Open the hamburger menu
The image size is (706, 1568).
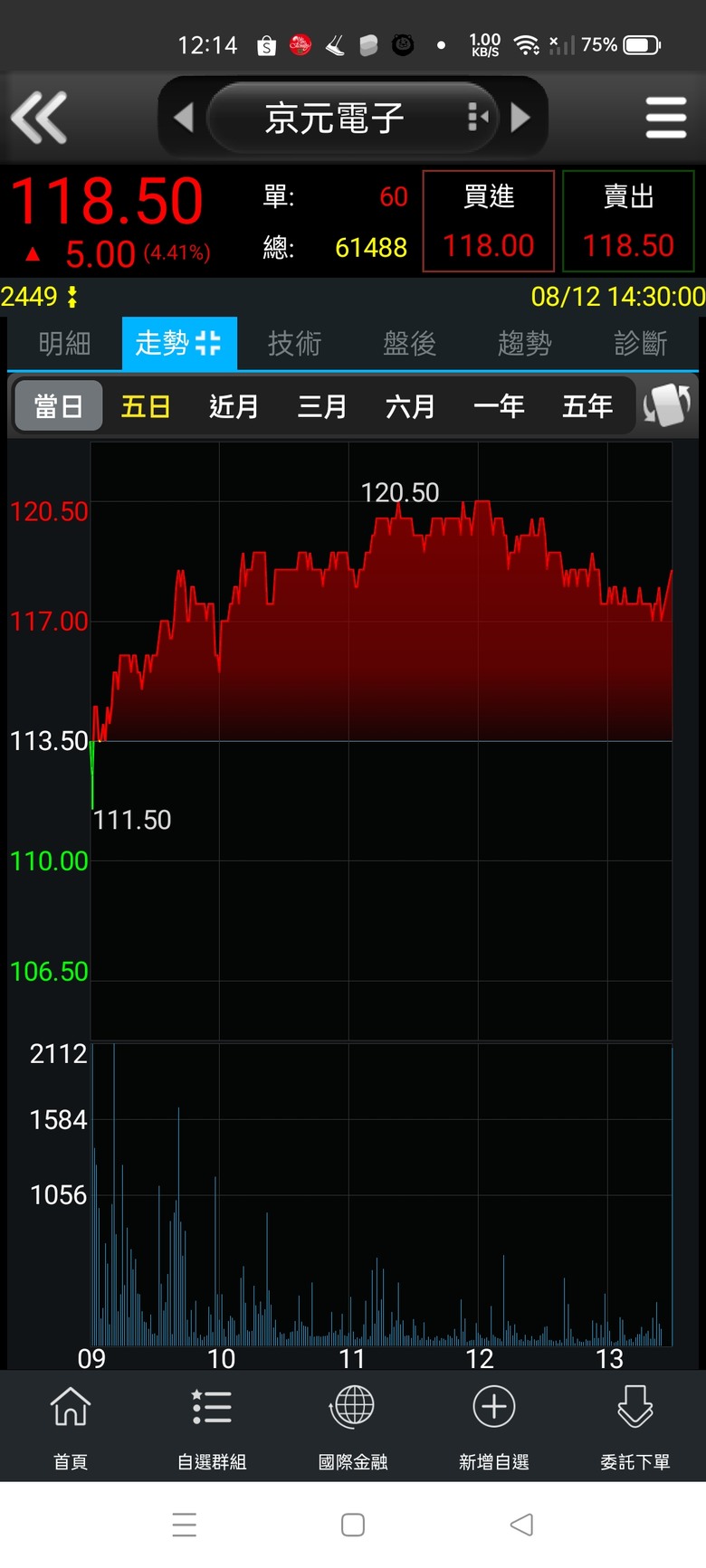(x=666, y=119)
